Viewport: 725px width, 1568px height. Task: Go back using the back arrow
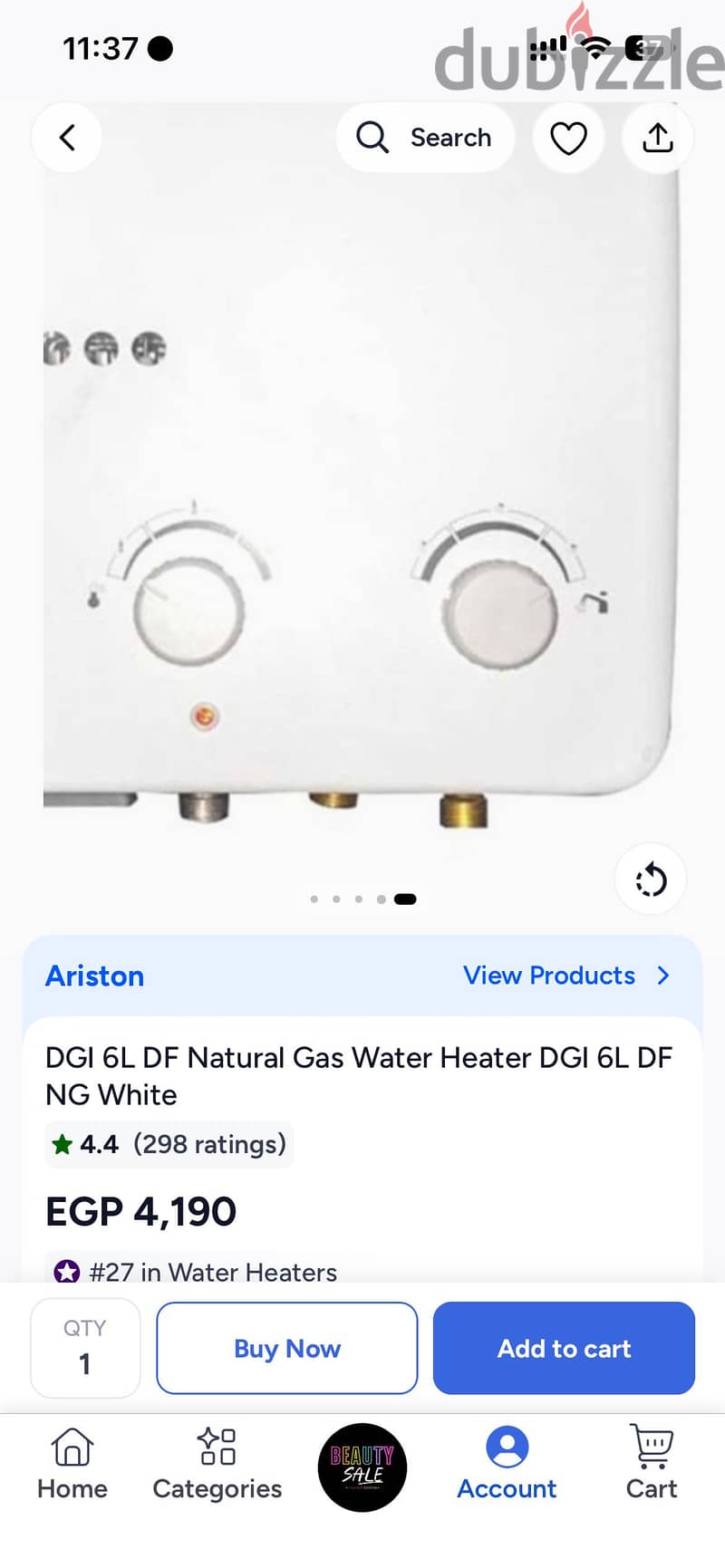click(67, 138)
